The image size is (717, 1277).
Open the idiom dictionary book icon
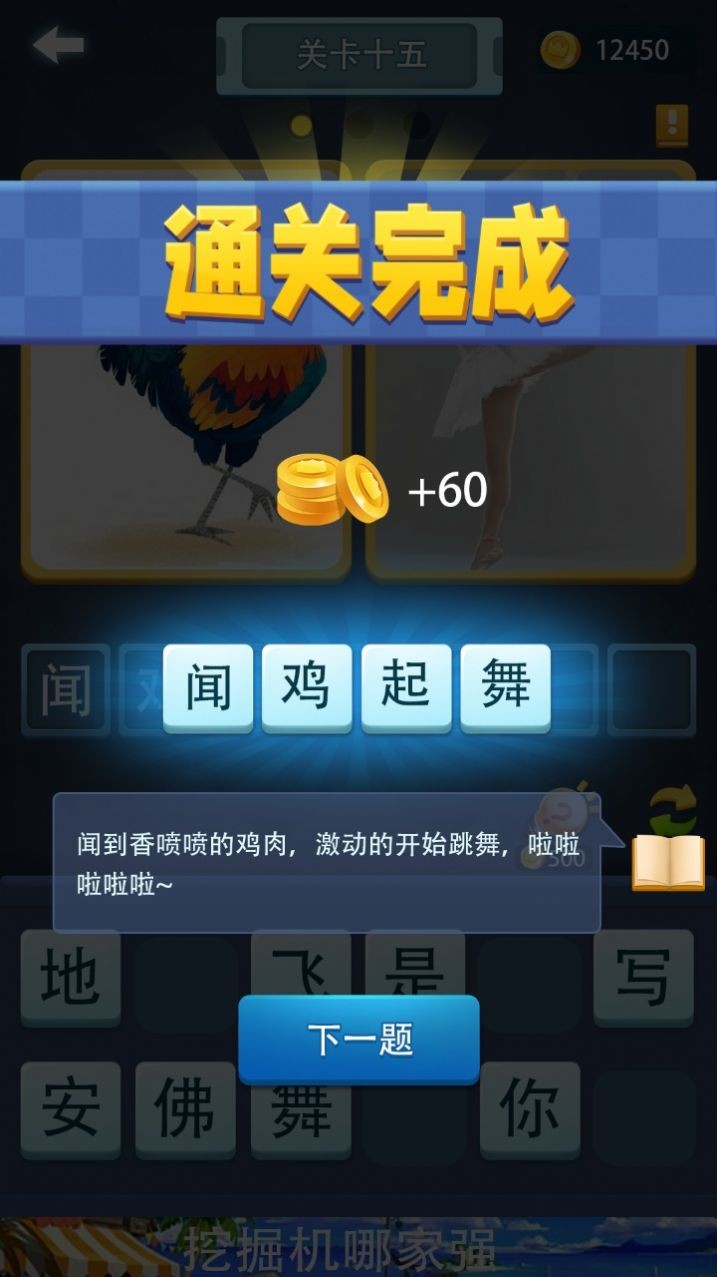coord(668,862)
